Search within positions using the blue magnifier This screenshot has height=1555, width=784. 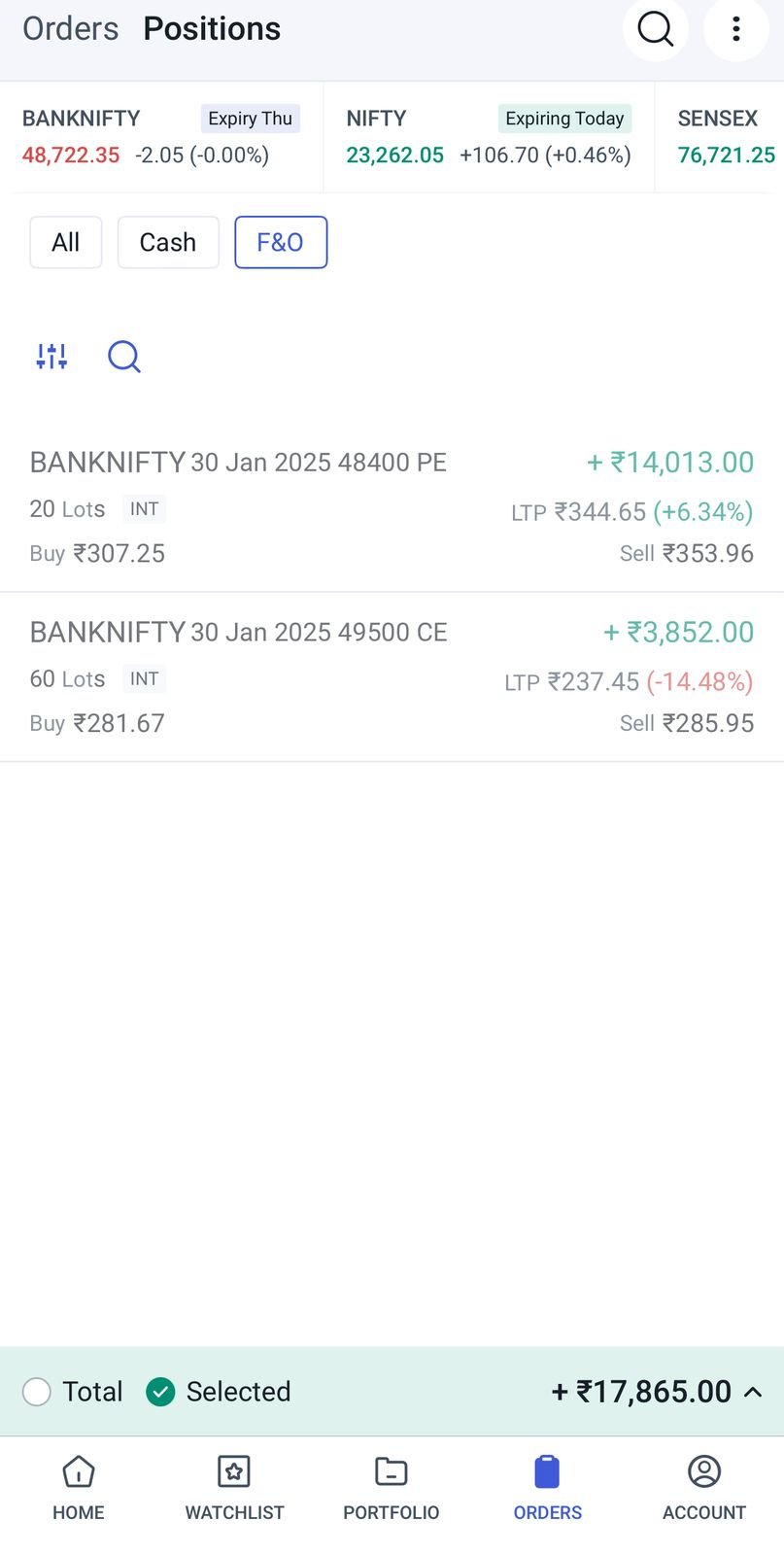coord(124,357)
